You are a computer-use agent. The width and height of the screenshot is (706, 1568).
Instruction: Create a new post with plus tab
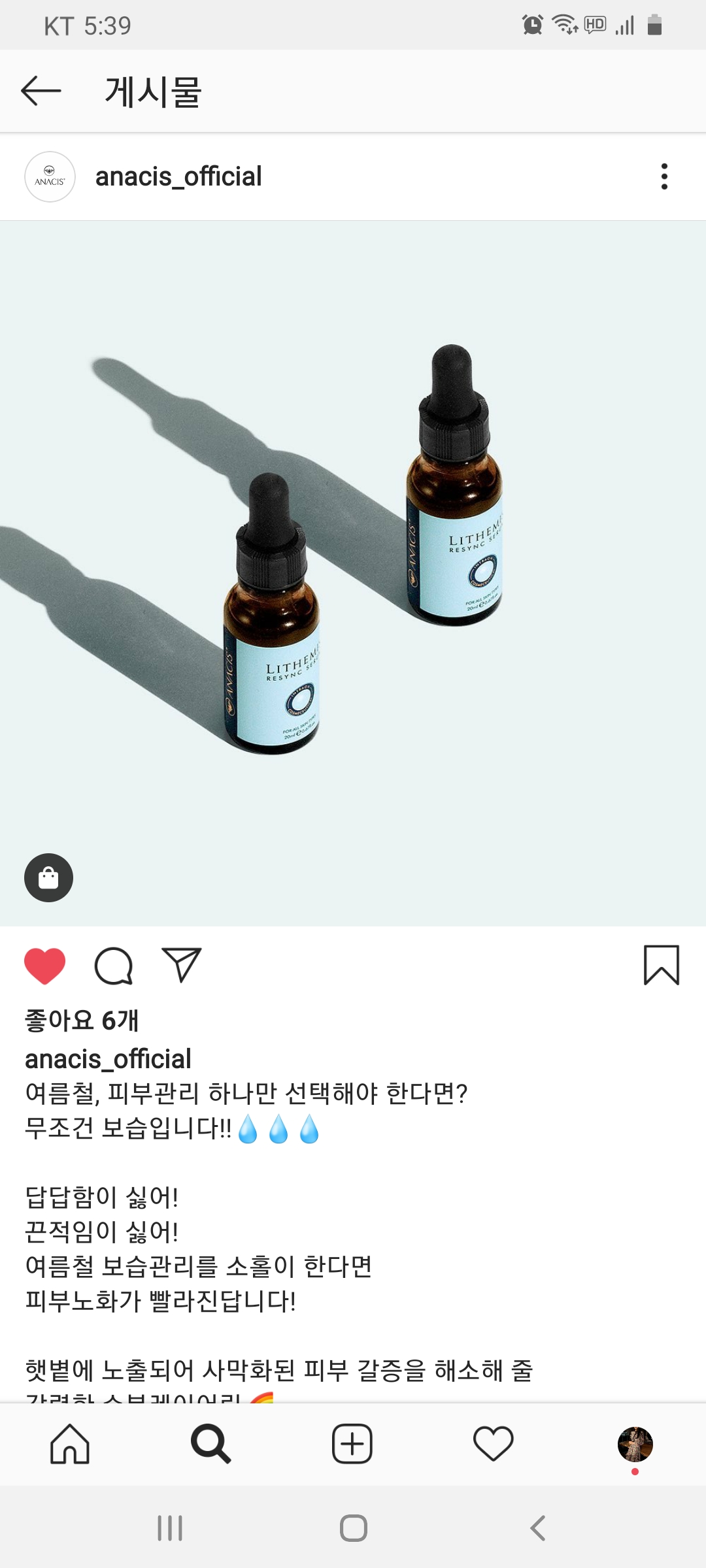(x=352, y=1444)
